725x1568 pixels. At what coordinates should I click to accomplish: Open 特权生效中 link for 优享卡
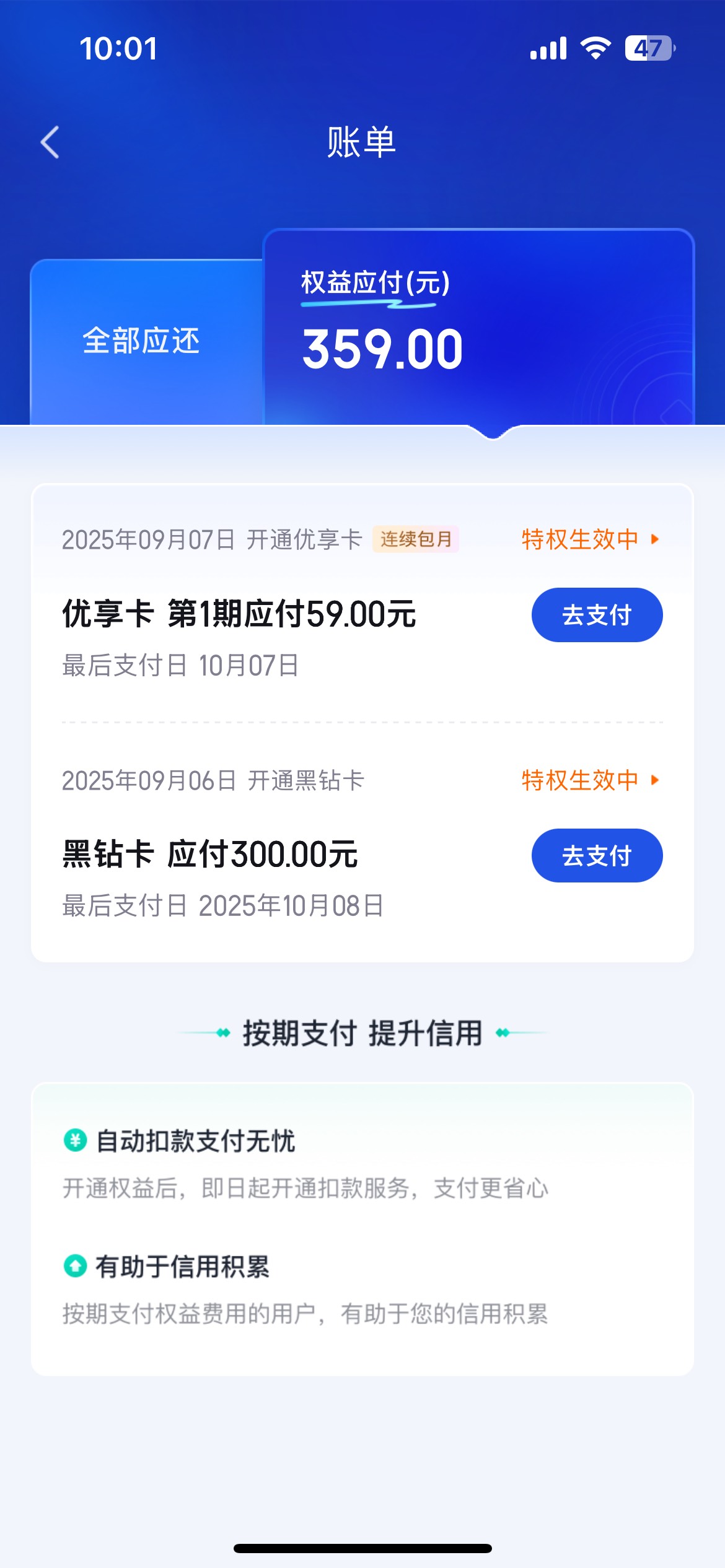click(x=591, y=539)
